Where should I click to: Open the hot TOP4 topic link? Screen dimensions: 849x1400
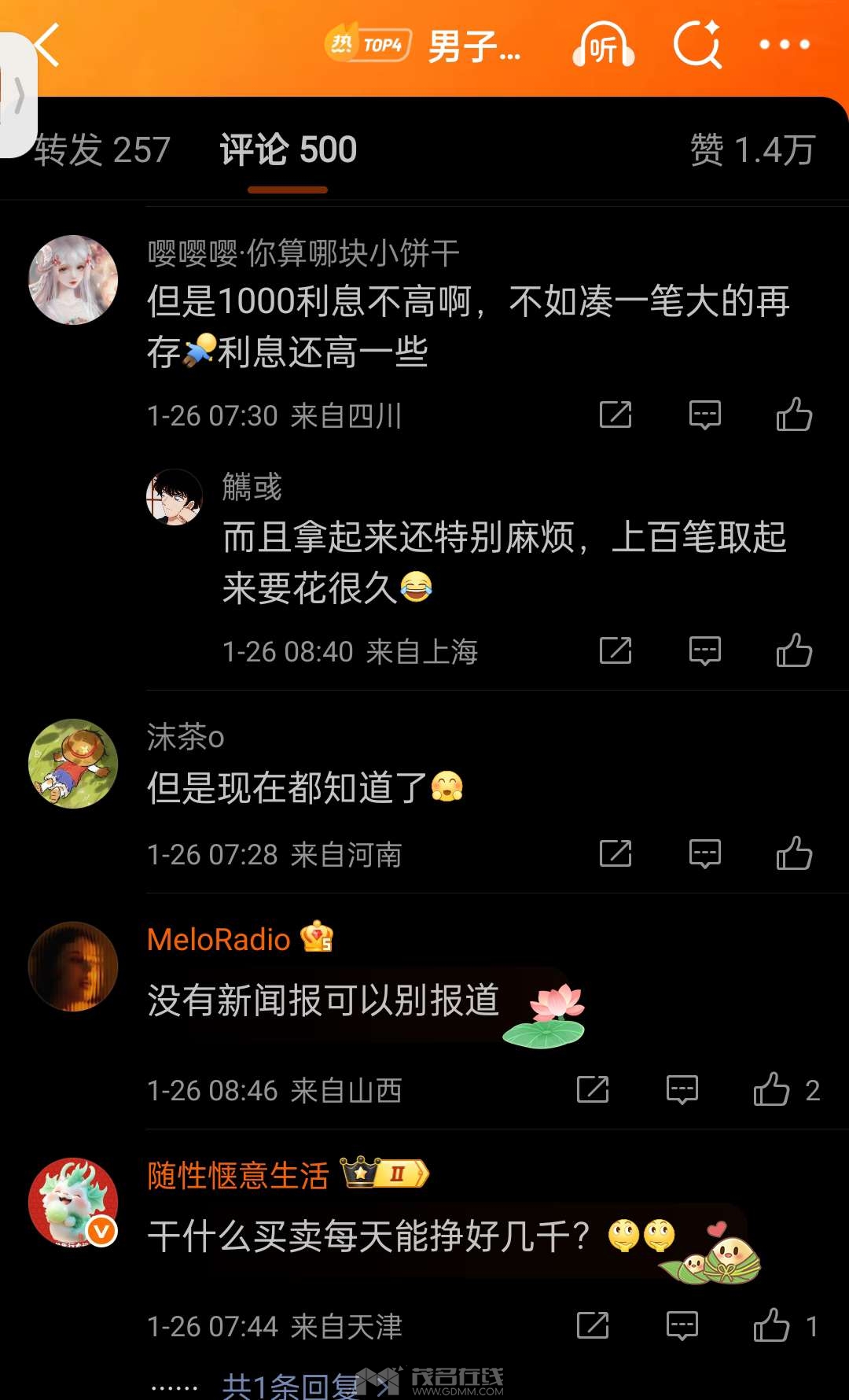point(424,45)
